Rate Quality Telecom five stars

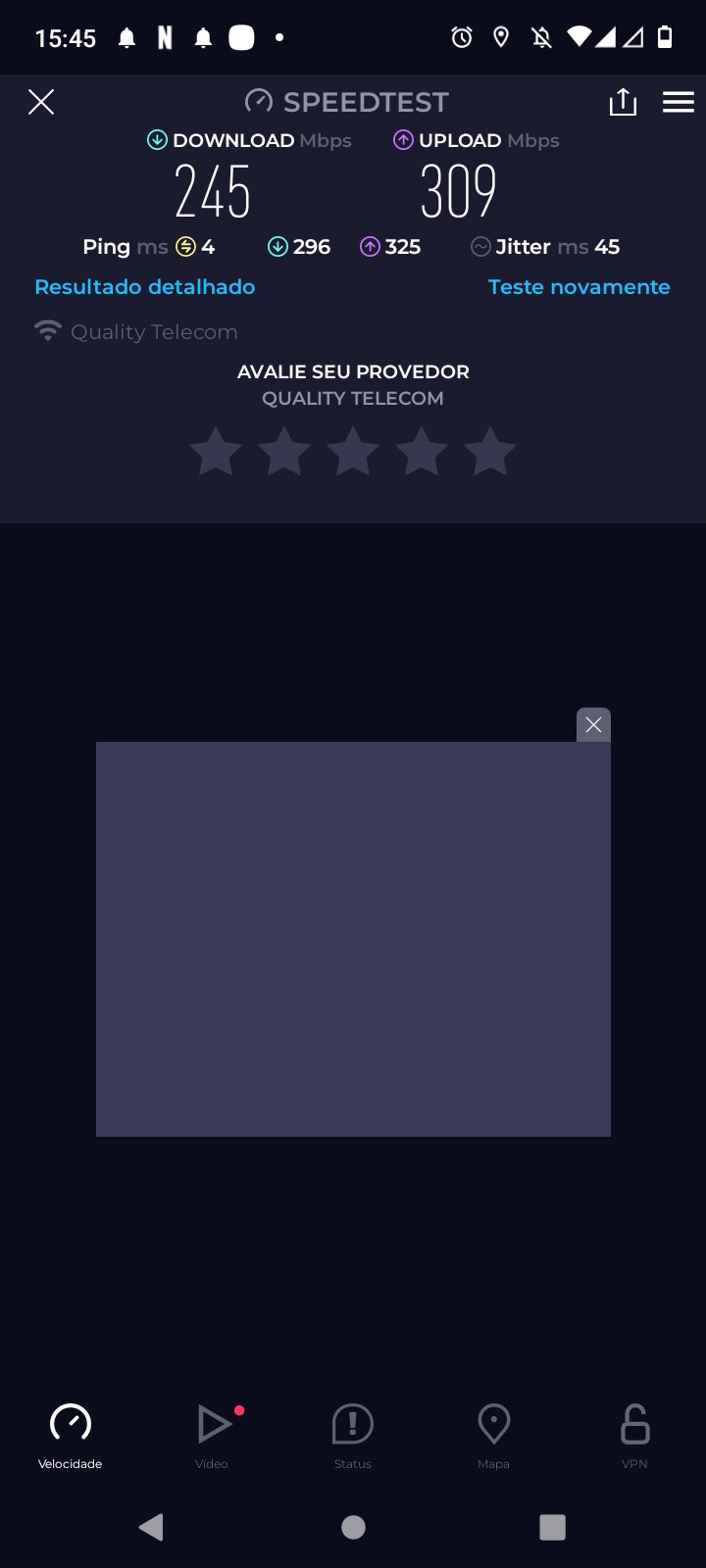click(489, 452)
